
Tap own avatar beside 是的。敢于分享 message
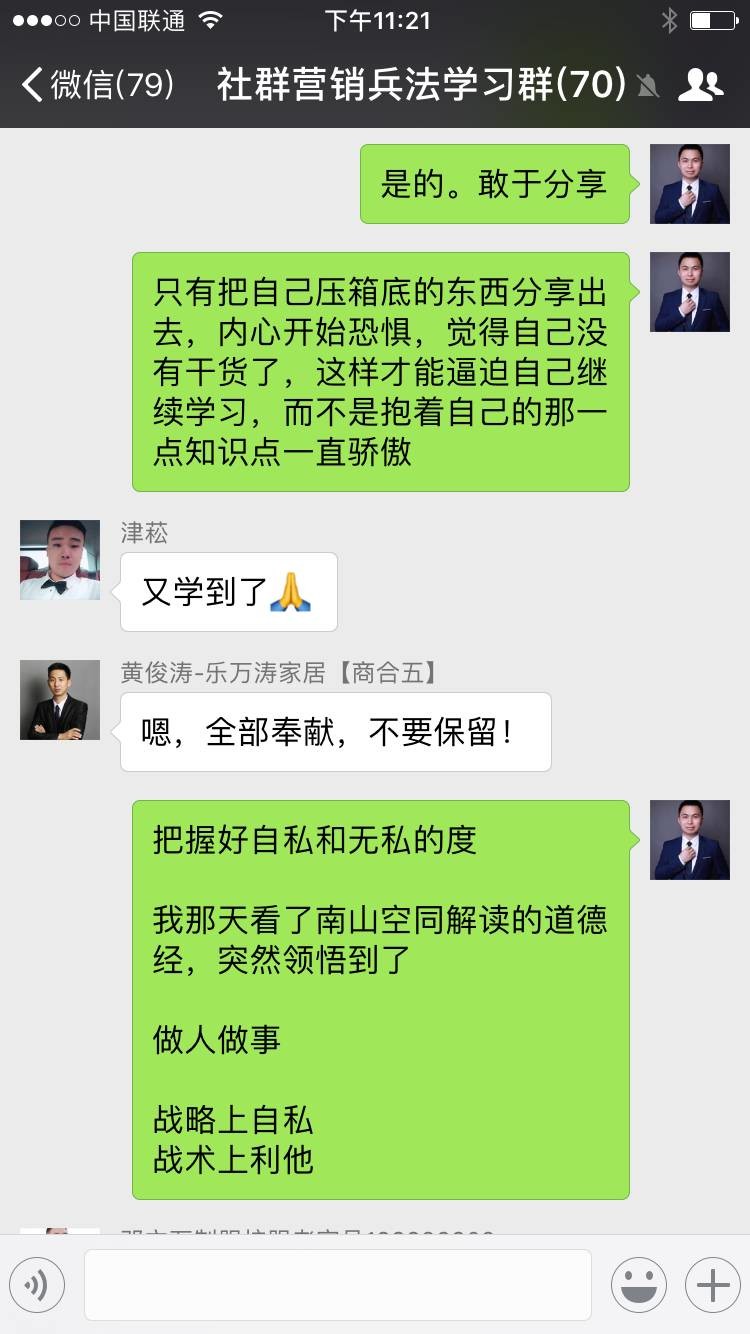[690, 184]
